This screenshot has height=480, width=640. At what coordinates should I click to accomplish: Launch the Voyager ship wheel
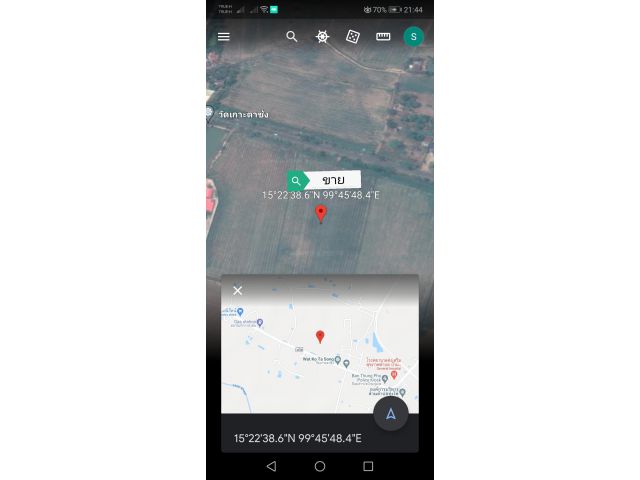[322, 36]
